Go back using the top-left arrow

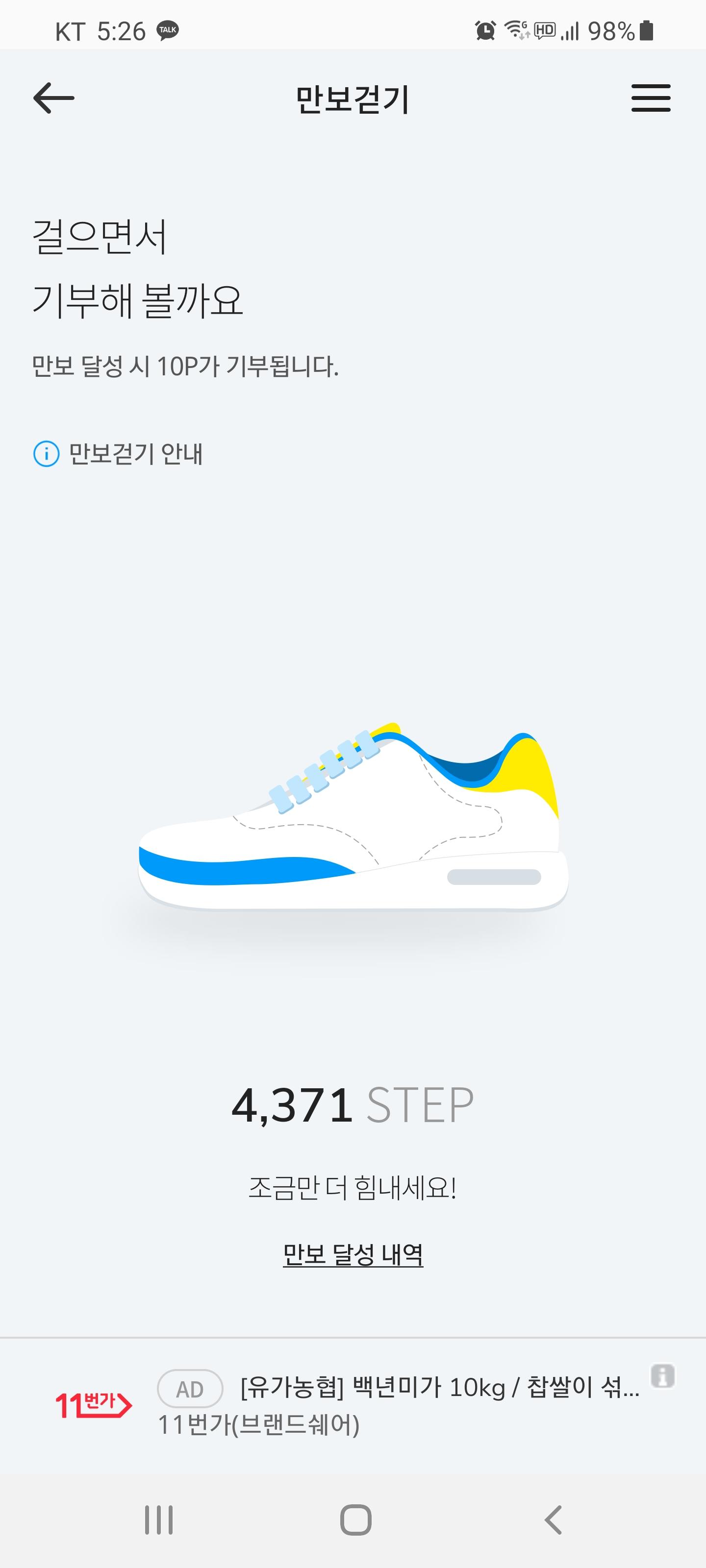pos(53,98)
